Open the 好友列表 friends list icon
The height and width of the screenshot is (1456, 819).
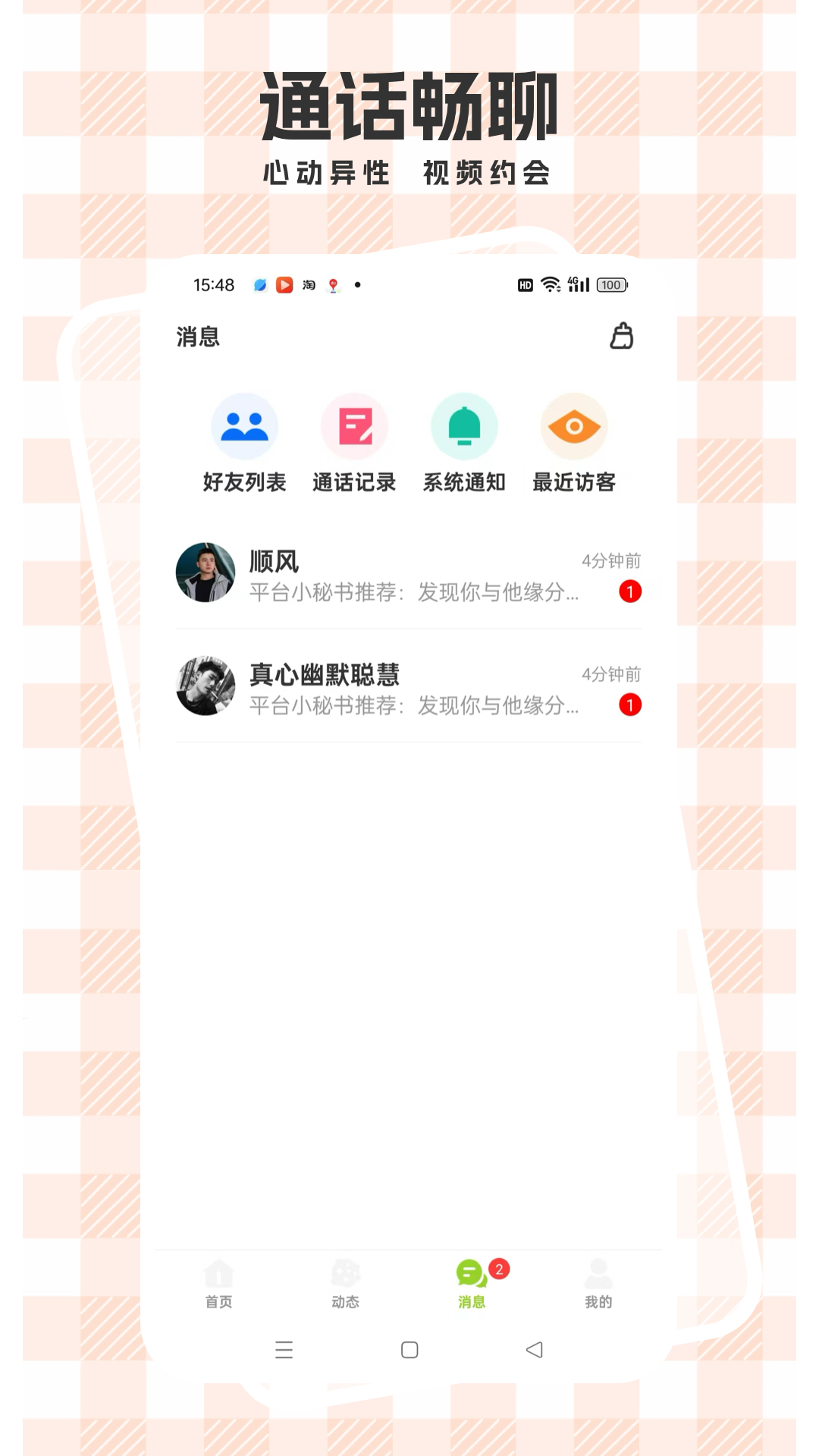click(x=244, y=427)
